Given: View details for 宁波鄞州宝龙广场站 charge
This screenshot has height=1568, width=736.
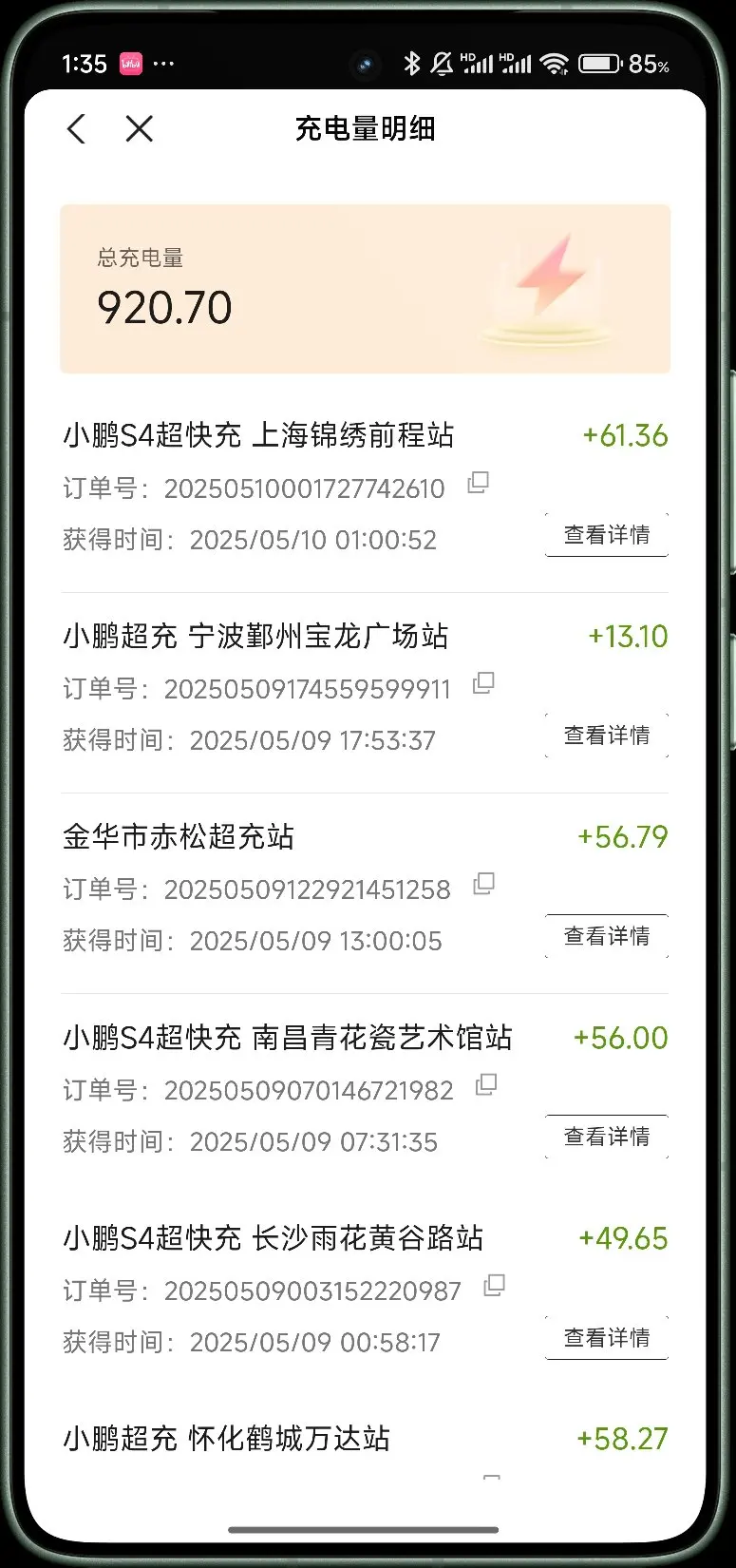Looking at the screenshot, I should [607, 736].
